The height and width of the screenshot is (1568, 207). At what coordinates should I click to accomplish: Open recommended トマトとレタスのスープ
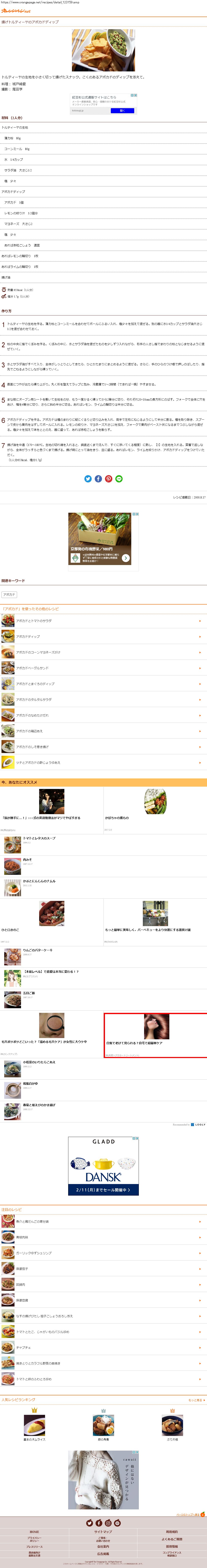(x=39, y=838)
